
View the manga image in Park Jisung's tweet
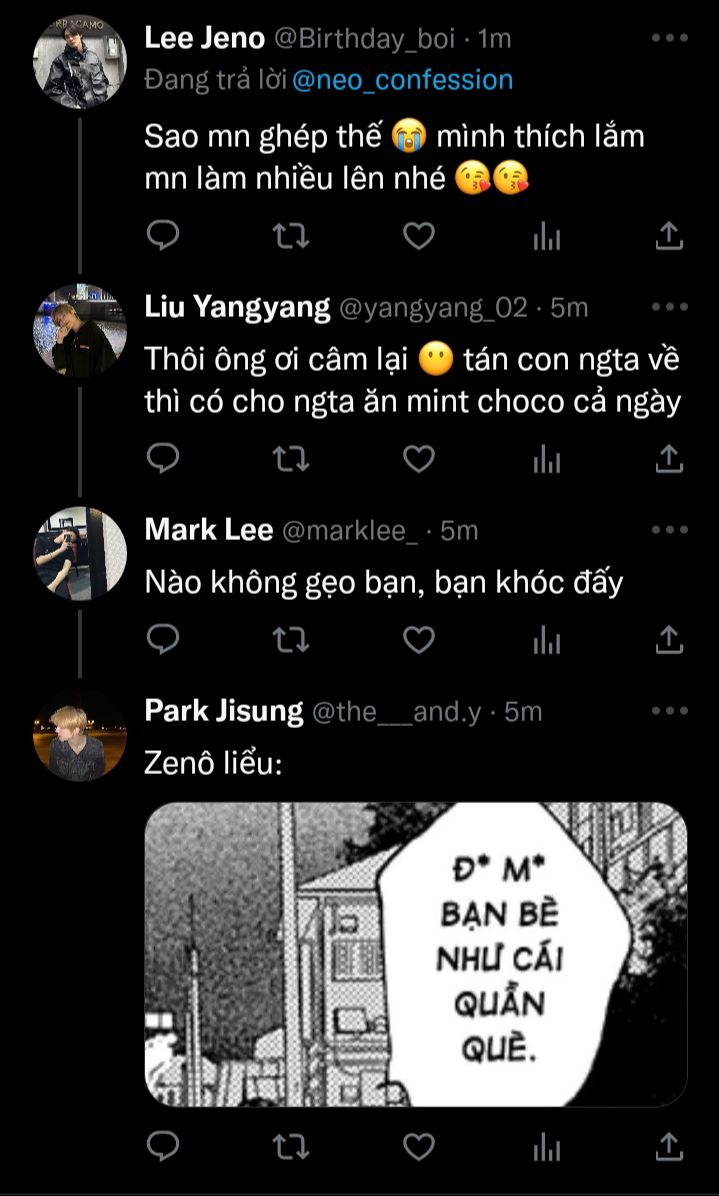point(416,953)
